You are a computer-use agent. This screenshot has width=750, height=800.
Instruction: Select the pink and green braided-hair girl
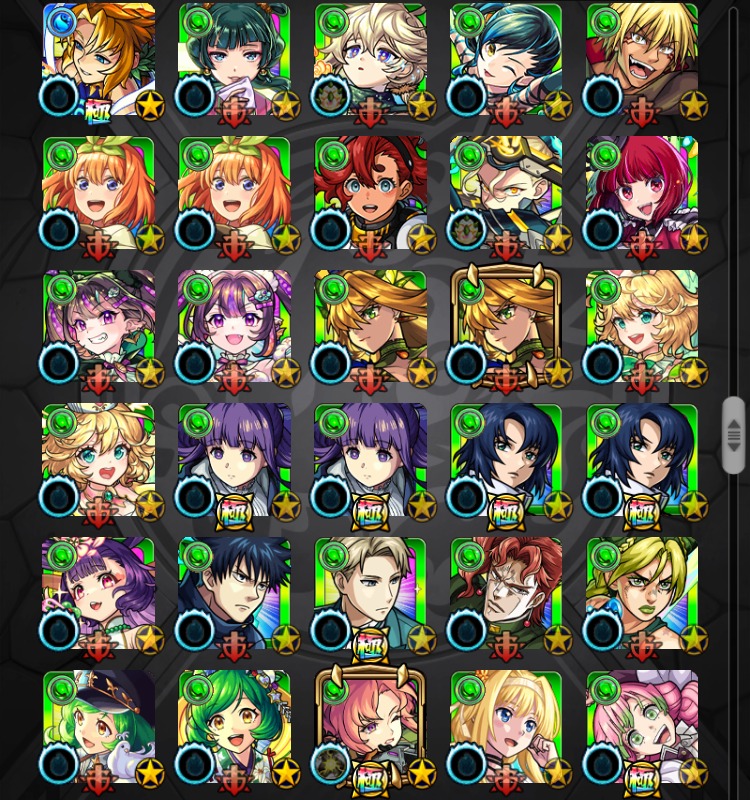tap(642, 727)
